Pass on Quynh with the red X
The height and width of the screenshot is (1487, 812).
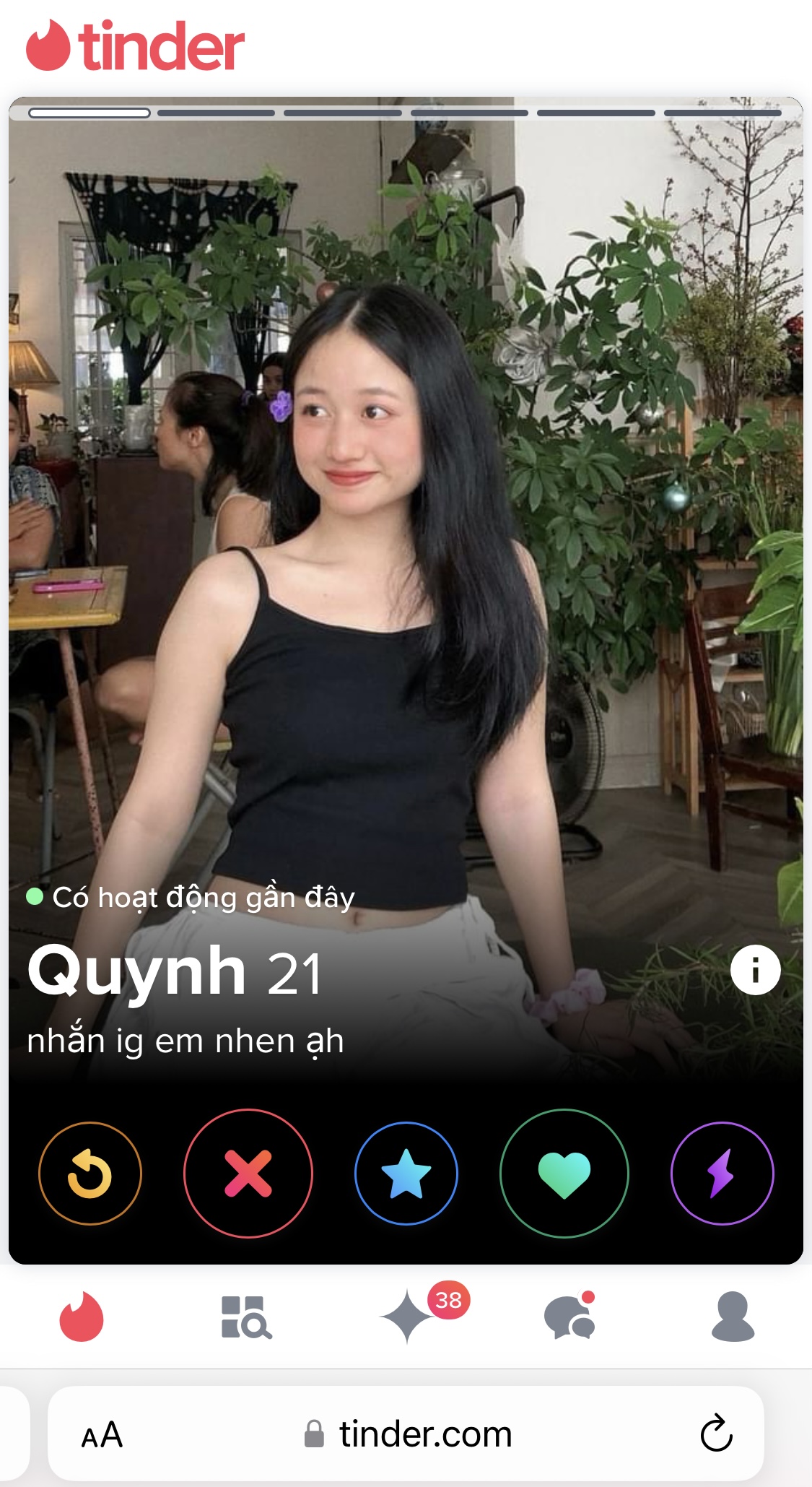248,1174
